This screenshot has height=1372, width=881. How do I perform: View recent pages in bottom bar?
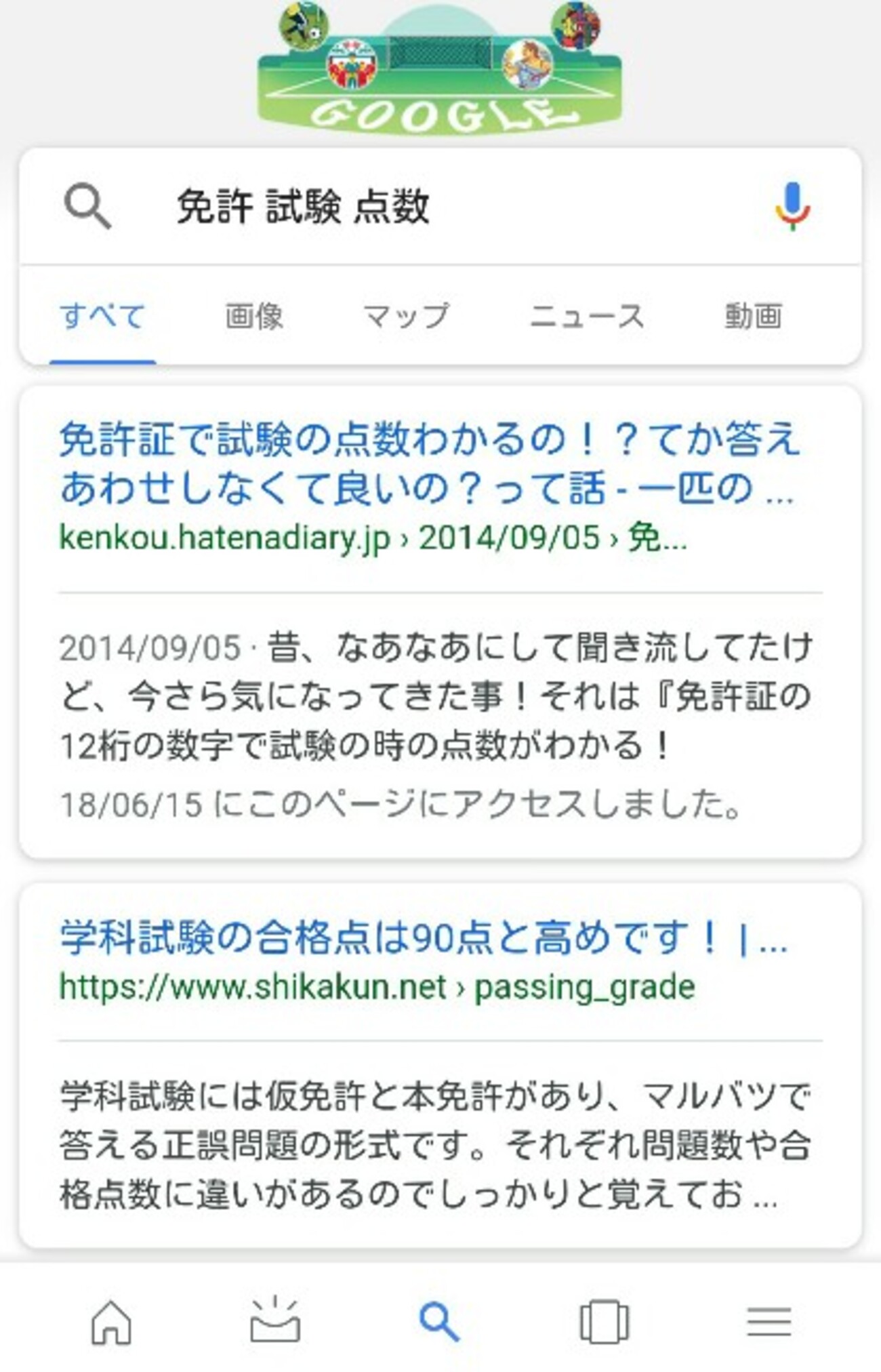(x=604, y=1322)
